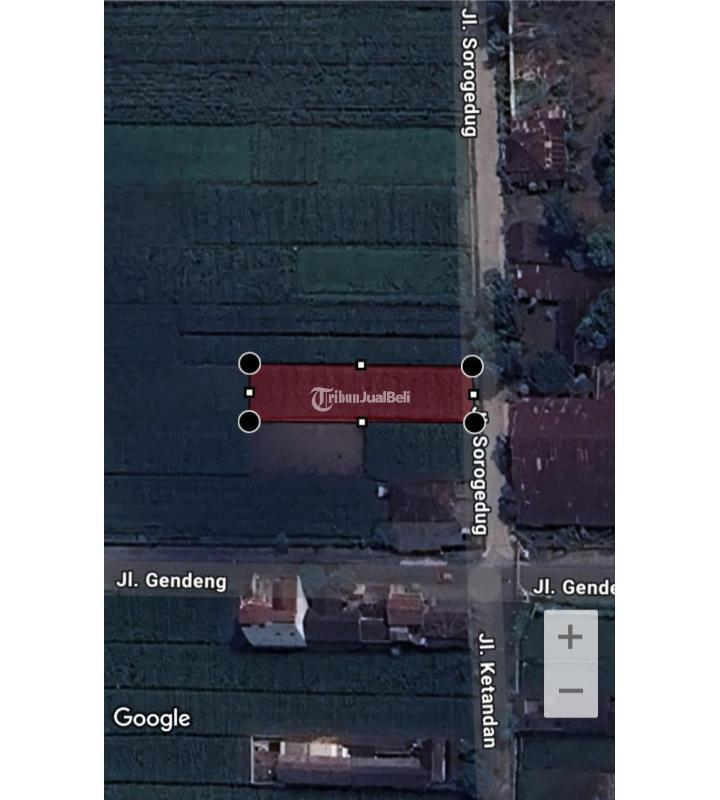Viewport: 720px width, 800px height.
Task: Zoom in on the map
Action: (x=570, y=637)
